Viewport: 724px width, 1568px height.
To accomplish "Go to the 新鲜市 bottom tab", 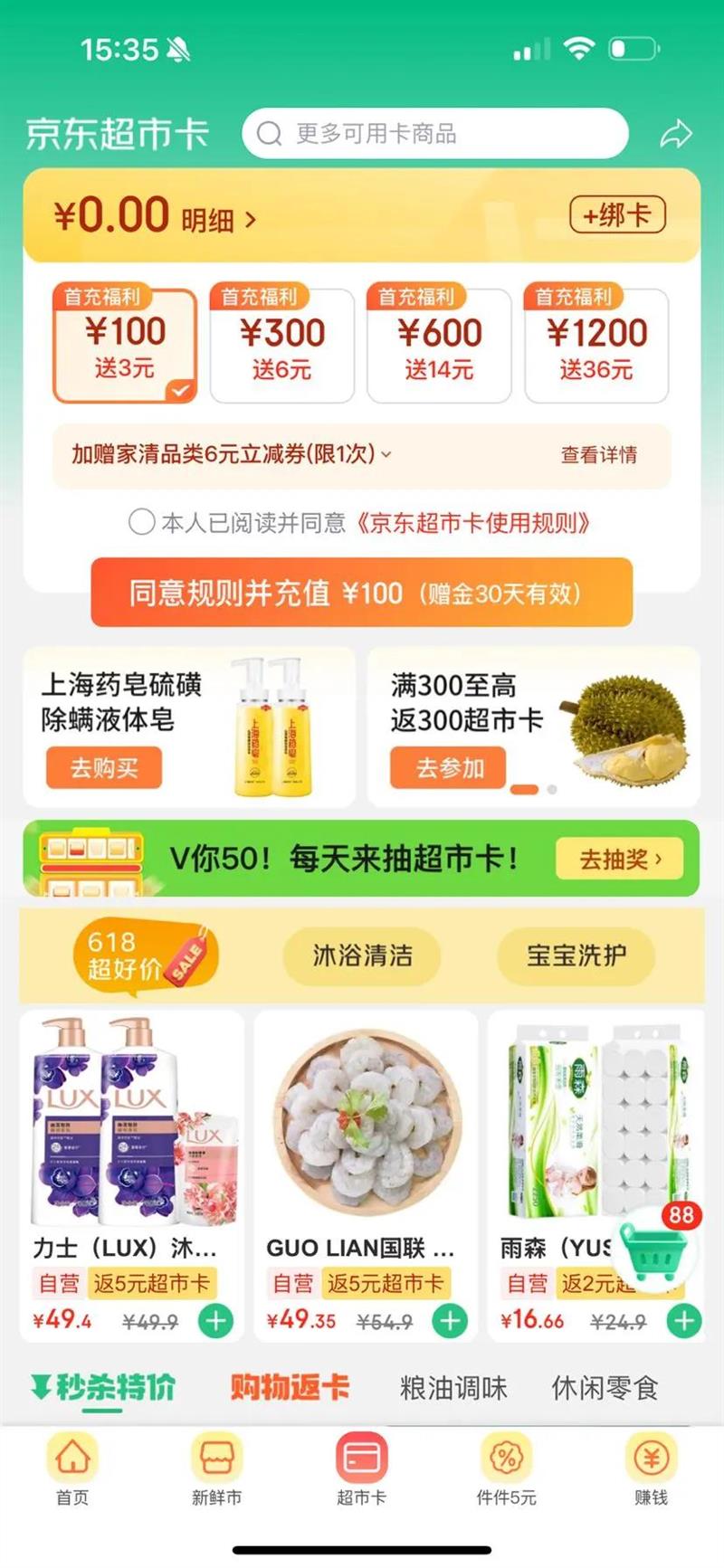I will coord(217,1470).
